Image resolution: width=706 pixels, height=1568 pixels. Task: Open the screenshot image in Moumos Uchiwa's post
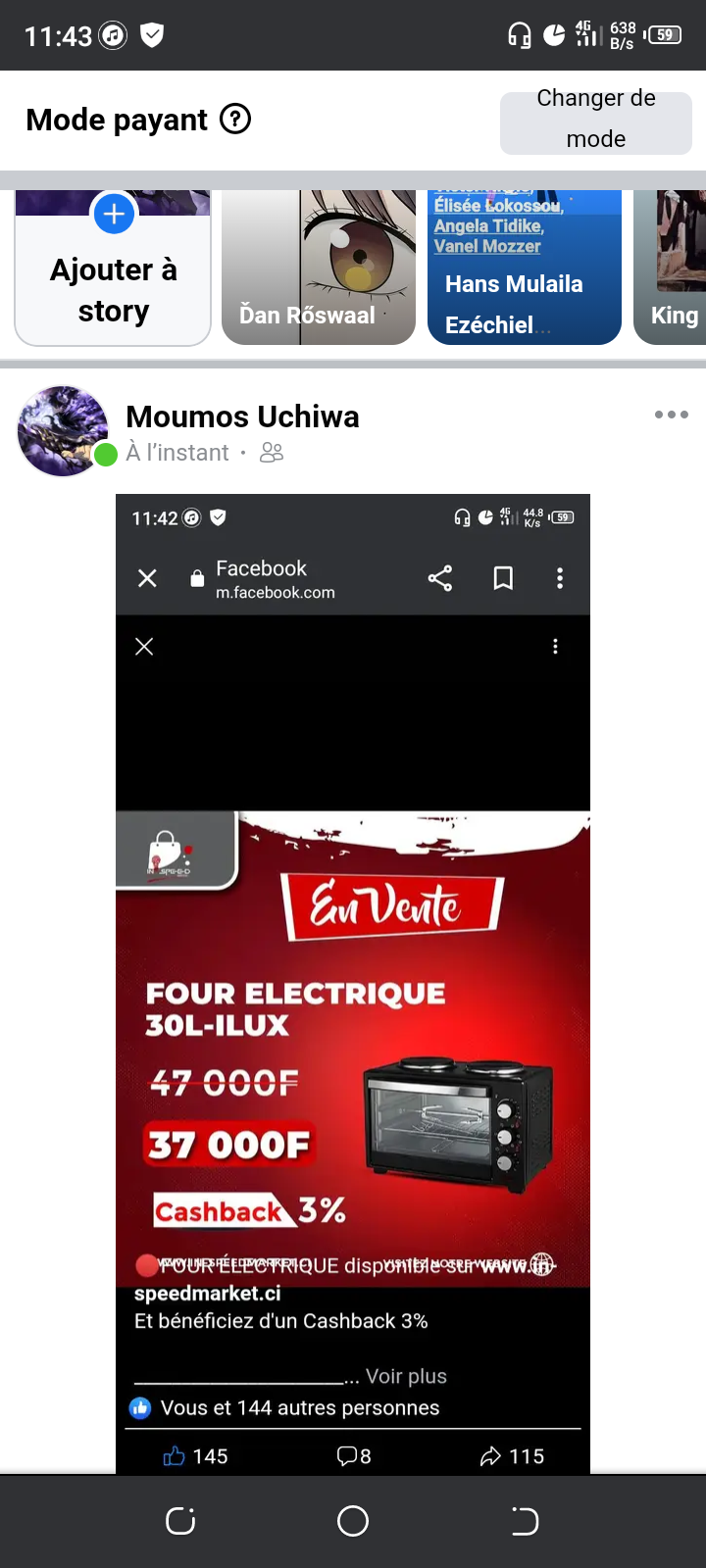pyautogui.click(x=353, y=980)
